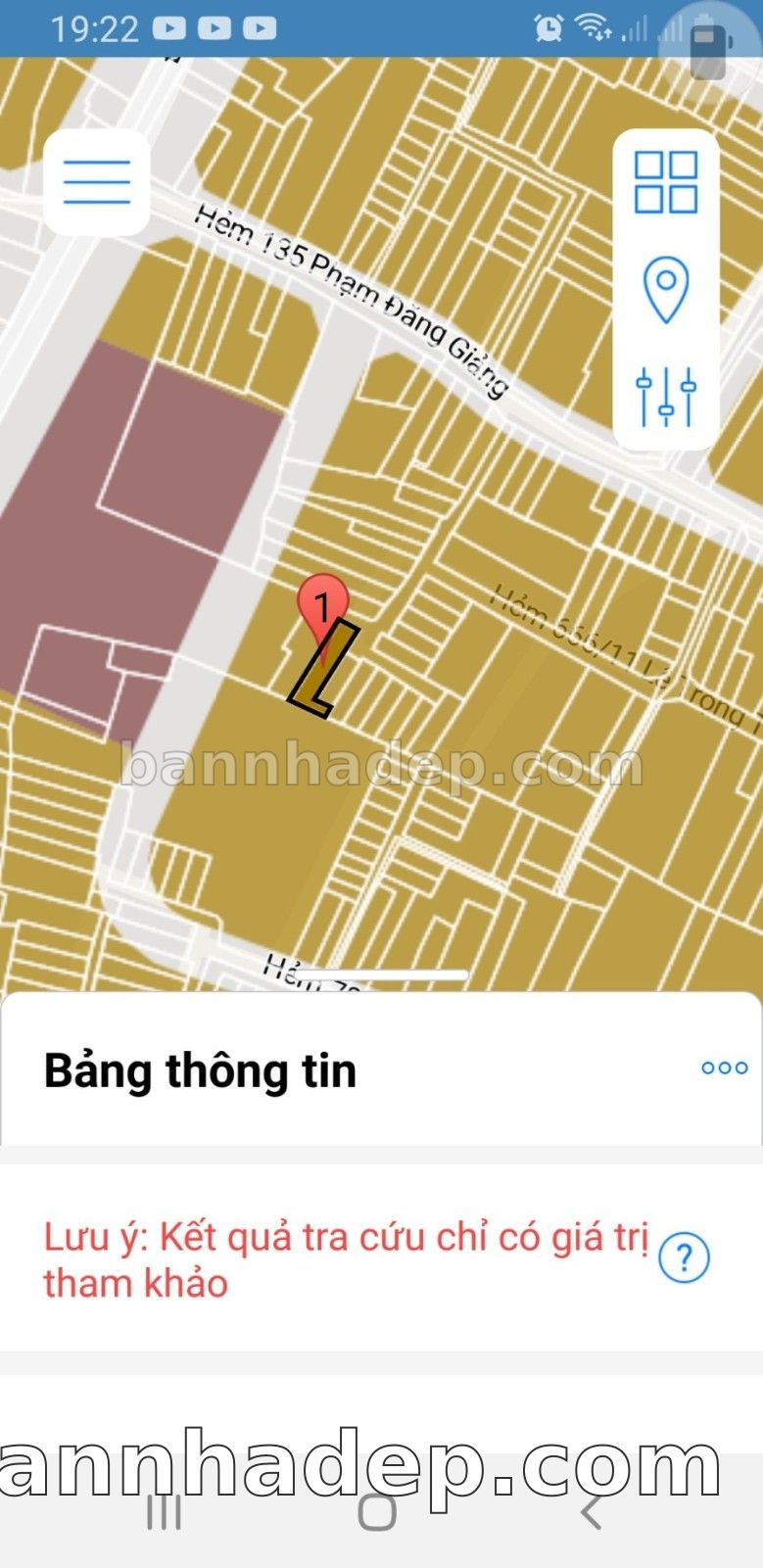The image size is (763, 1568).
Task: Open the three-dot options in Bảng thông tin
Action: pyautogui.click(x=725, y=1068)
